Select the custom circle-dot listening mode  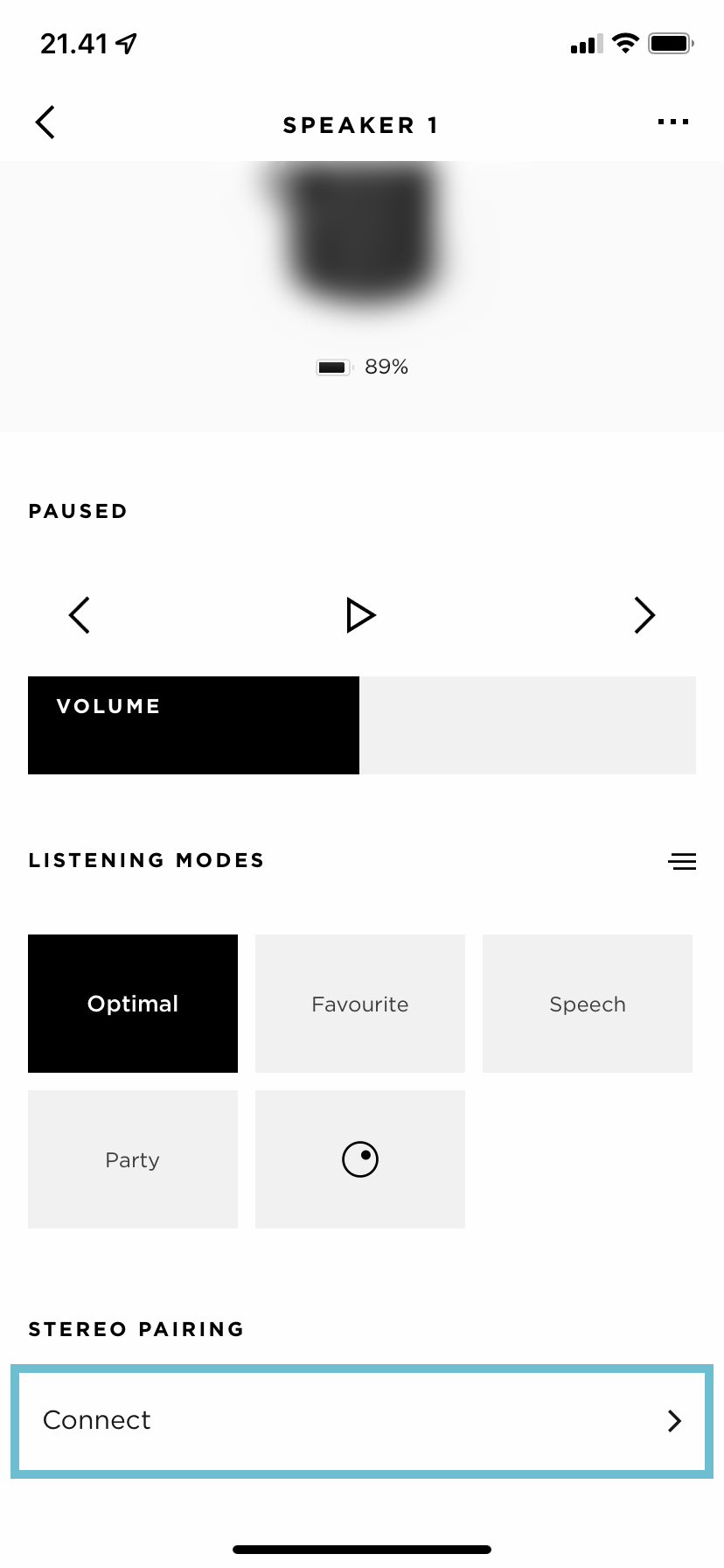point(360,1159)
